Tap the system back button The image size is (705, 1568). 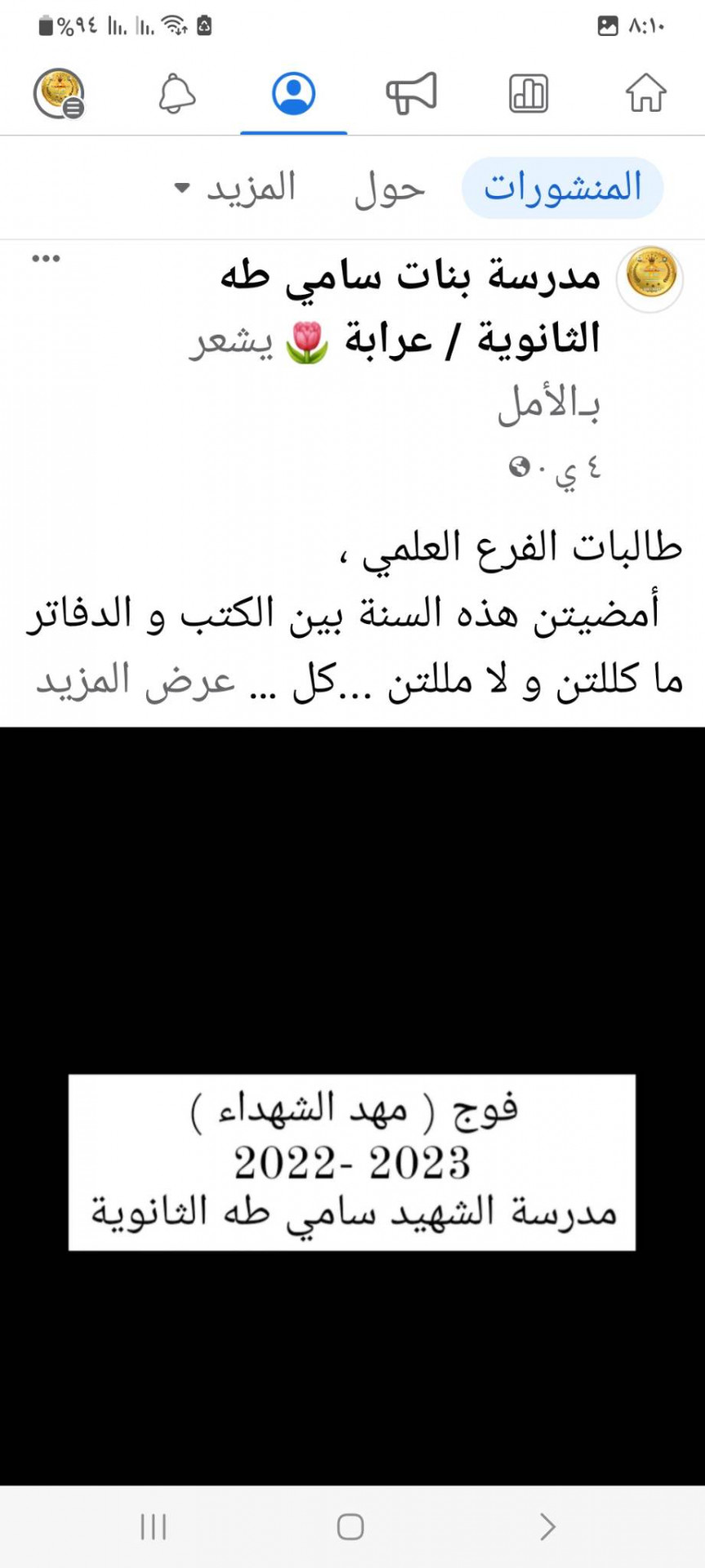[x=548, y=1526]
